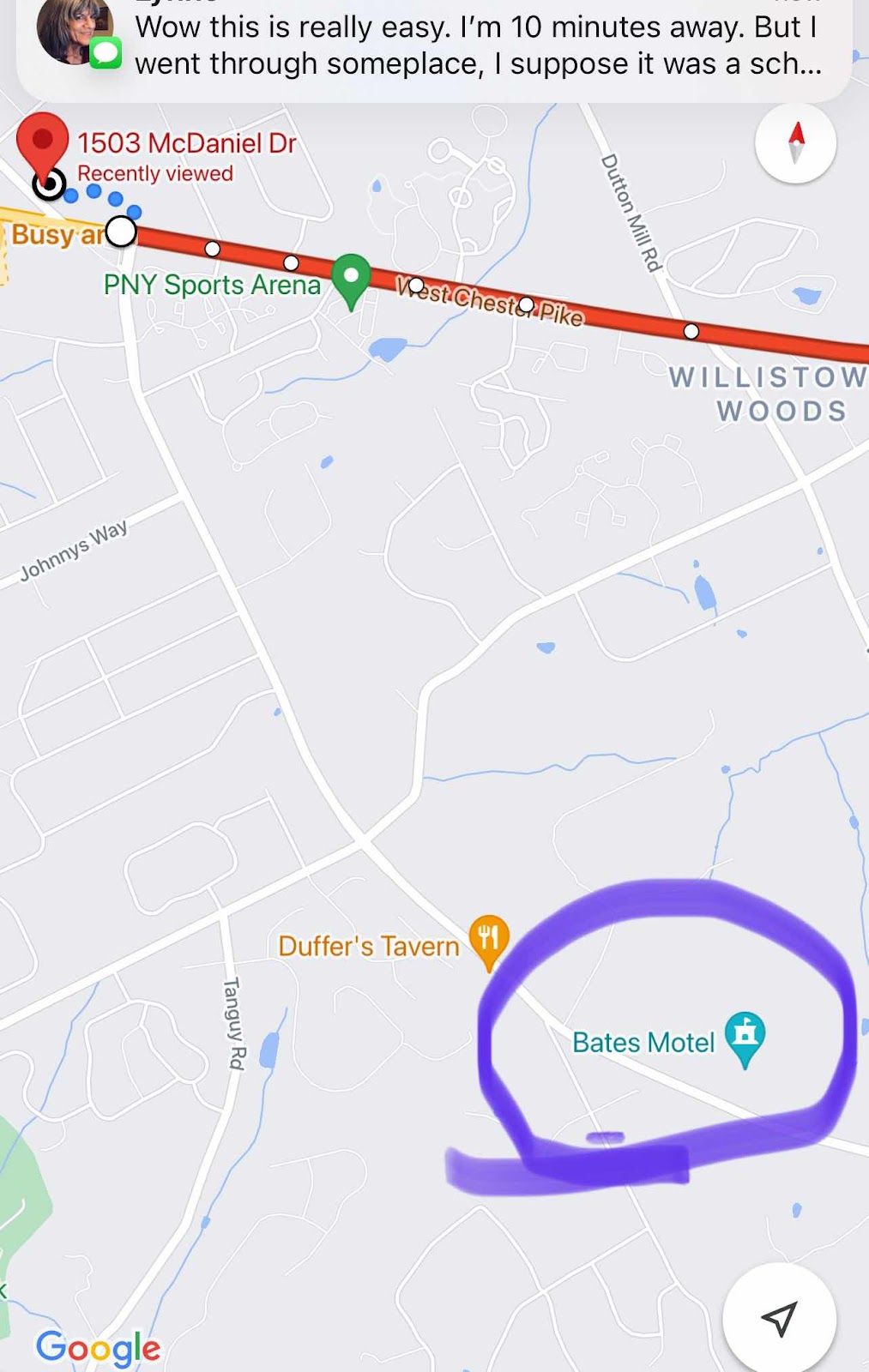Select the Bates Motel place marker
Screen dimensions: 869x1372
pyautogui.click(x=745, y=1036)
